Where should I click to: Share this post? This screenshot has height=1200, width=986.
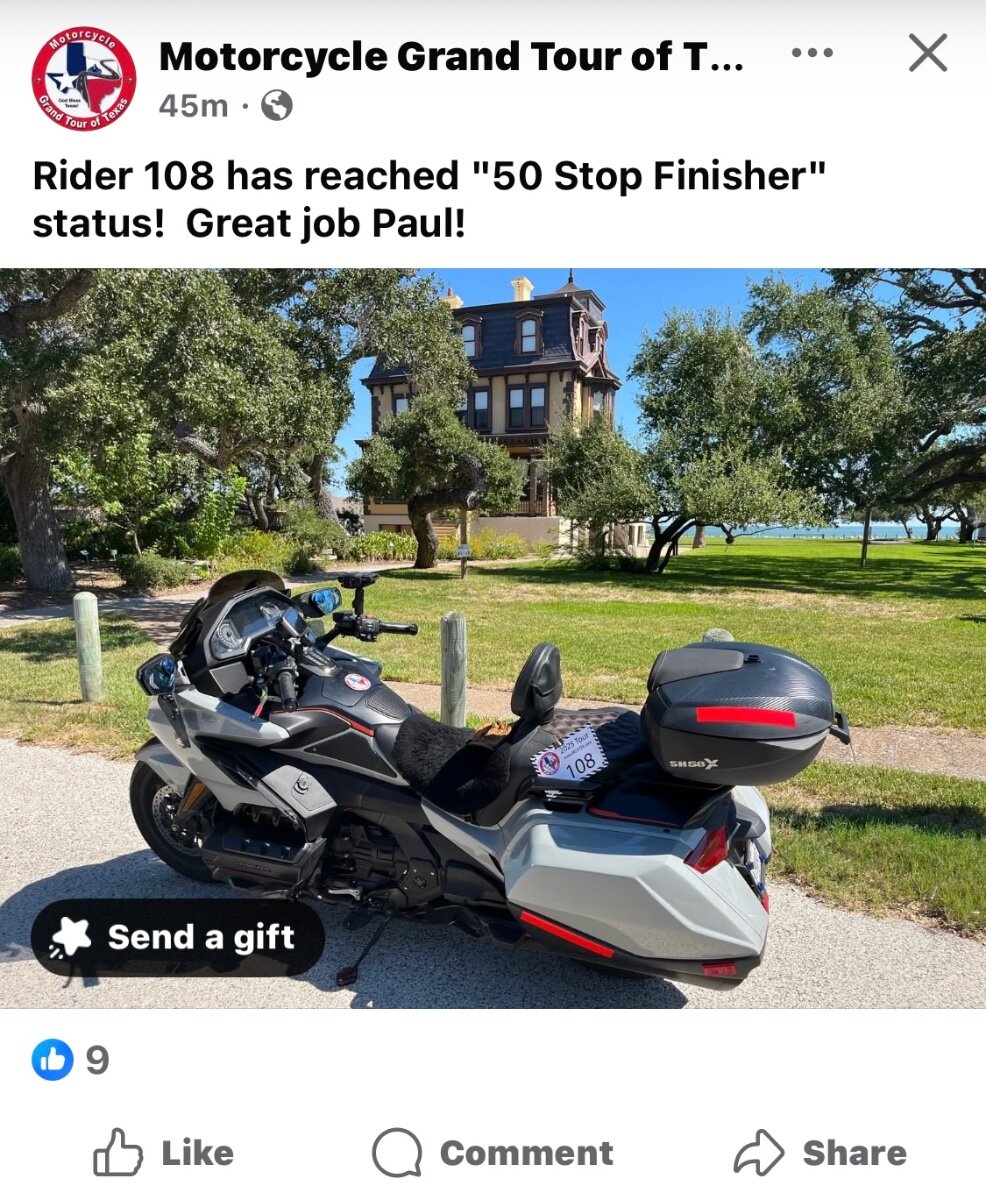pyautogui.click(x=820, y=1153)
